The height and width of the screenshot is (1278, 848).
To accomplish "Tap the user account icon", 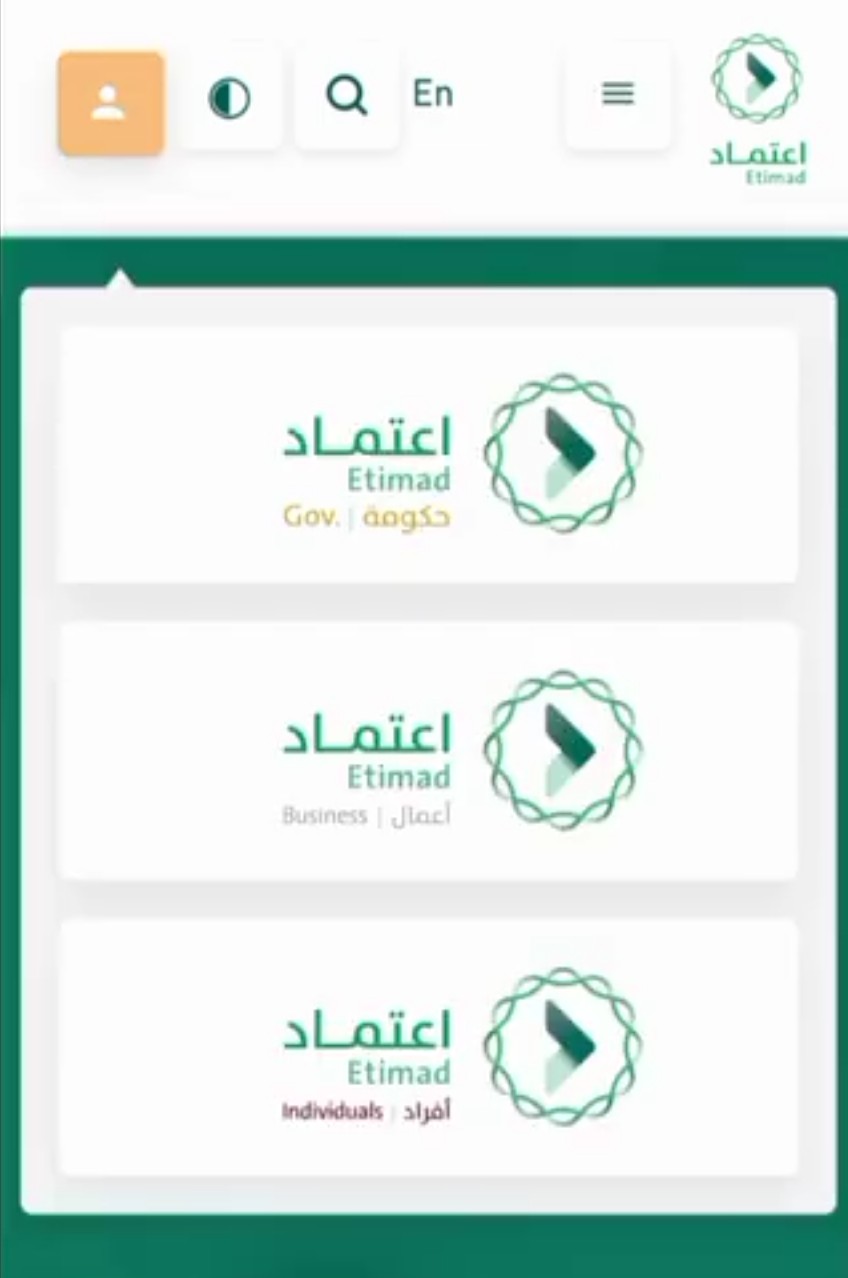I will 110,103.
